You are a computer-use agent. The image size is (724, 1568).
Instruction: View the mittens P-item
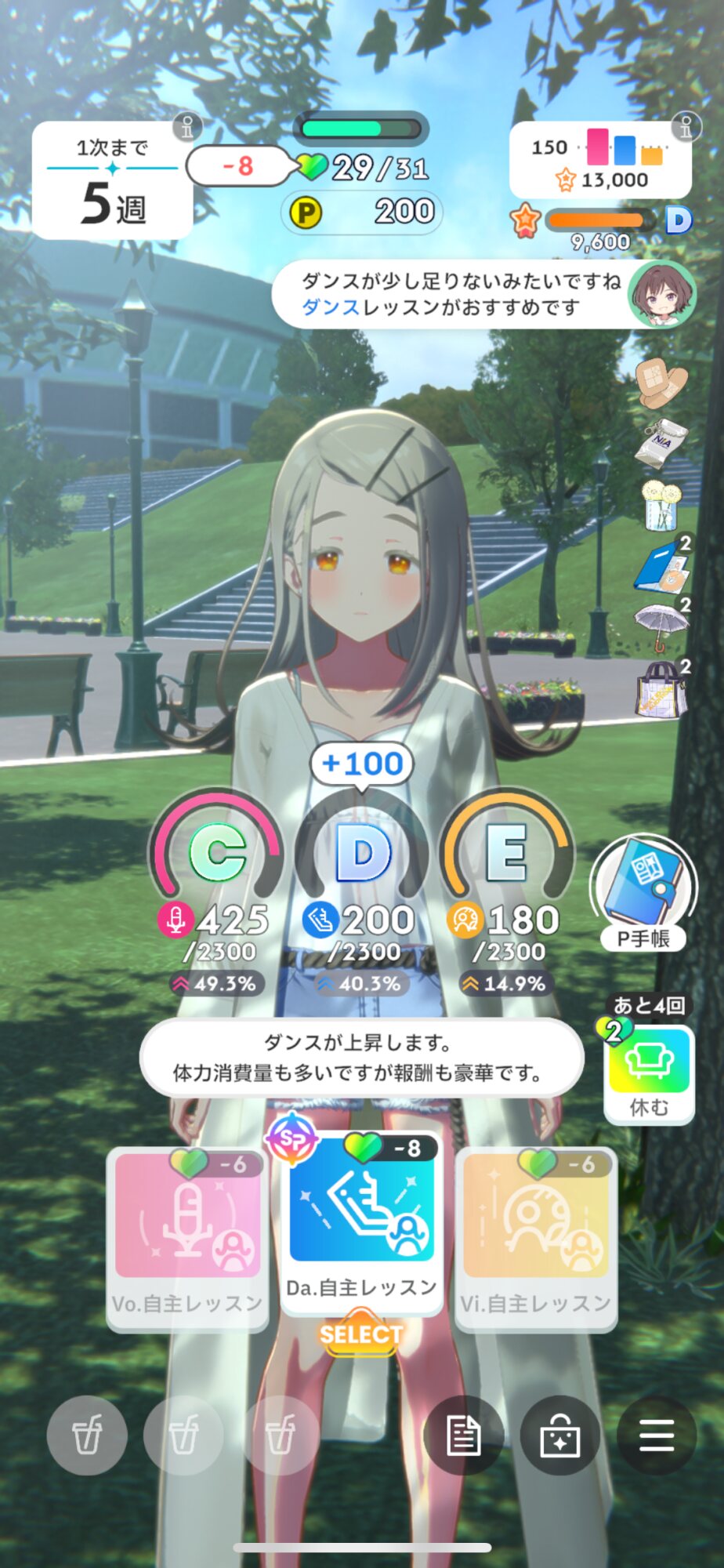click(661, 383)
